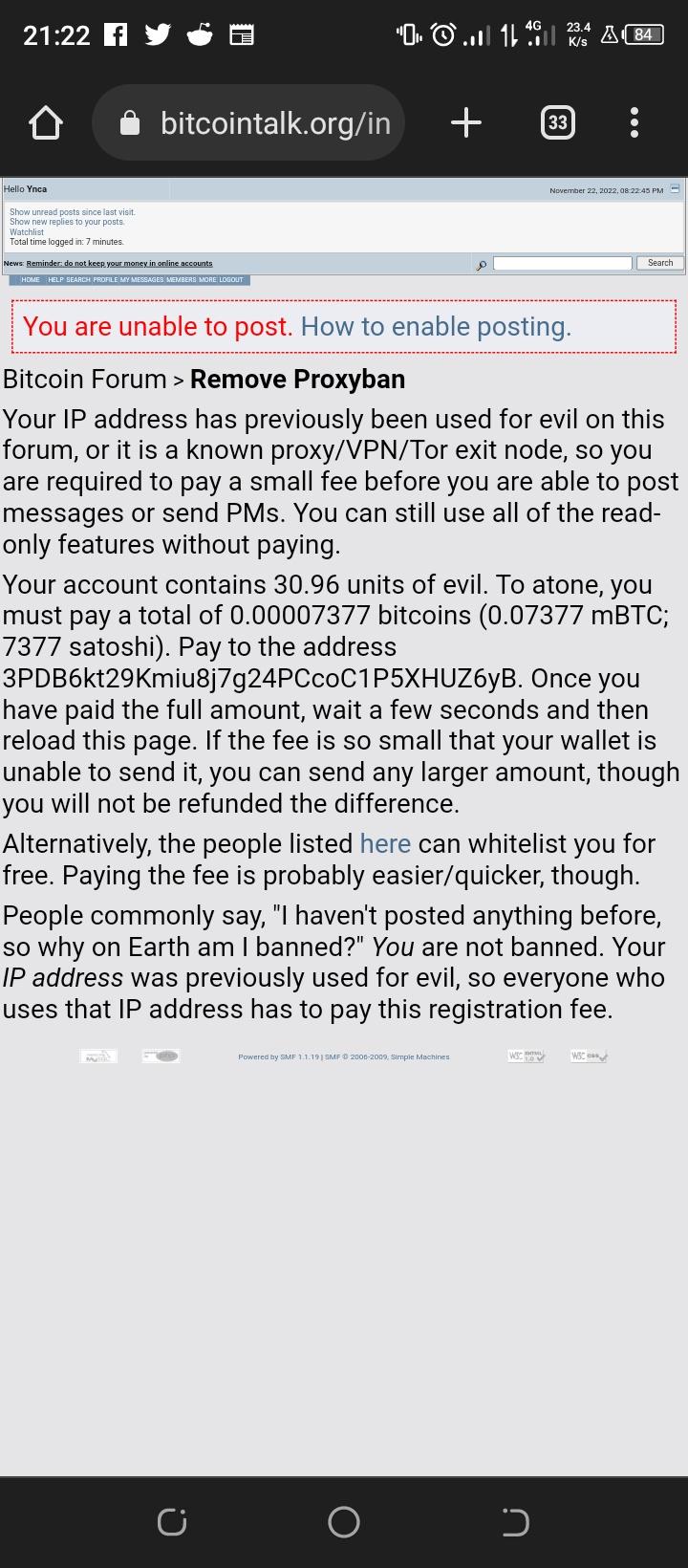
Task: Go back using system navigation button
Action: click(515, 1522)
